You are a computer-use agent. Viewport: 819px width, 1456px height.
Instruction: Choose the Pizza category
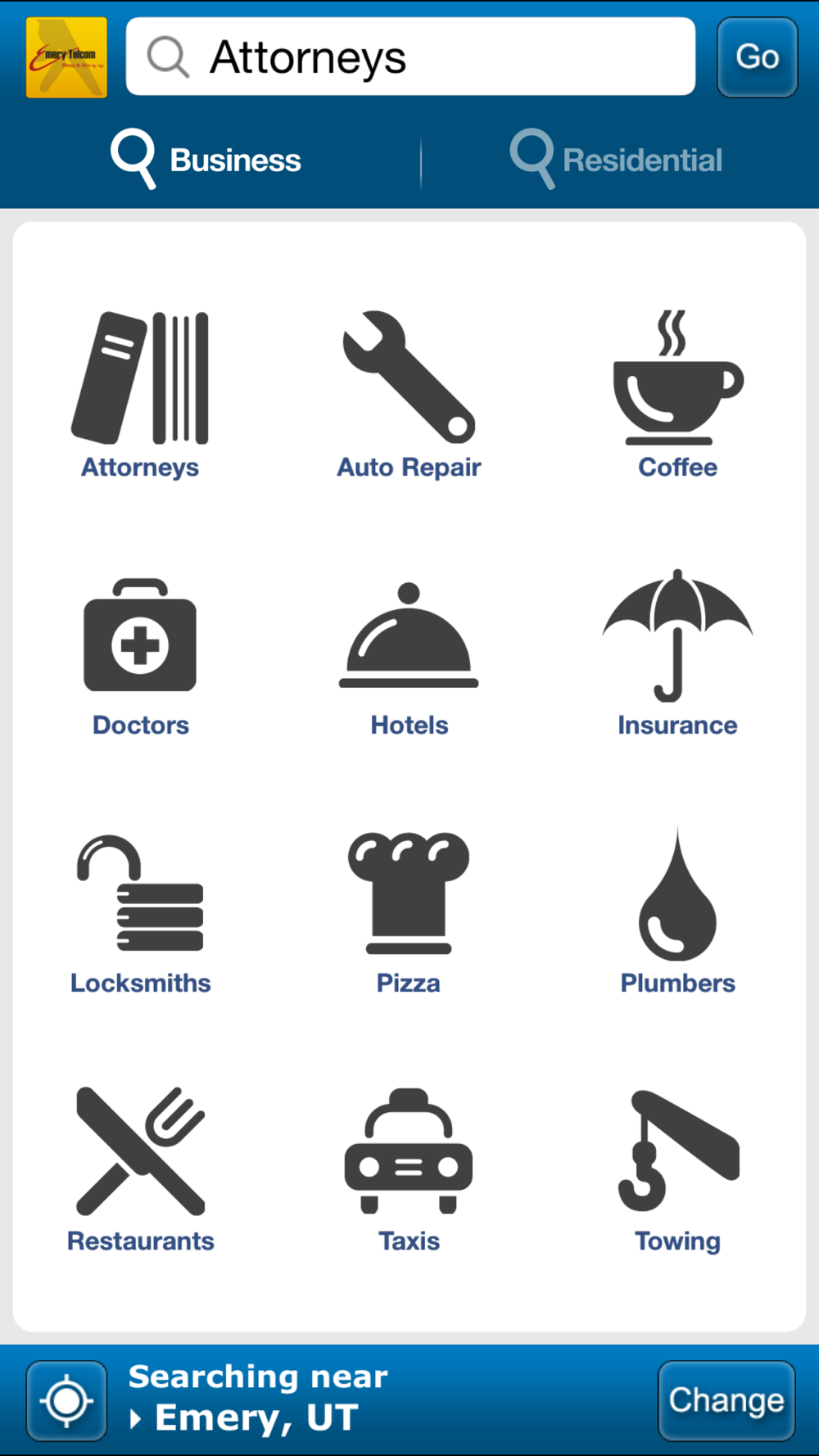[x=409, y=914]
